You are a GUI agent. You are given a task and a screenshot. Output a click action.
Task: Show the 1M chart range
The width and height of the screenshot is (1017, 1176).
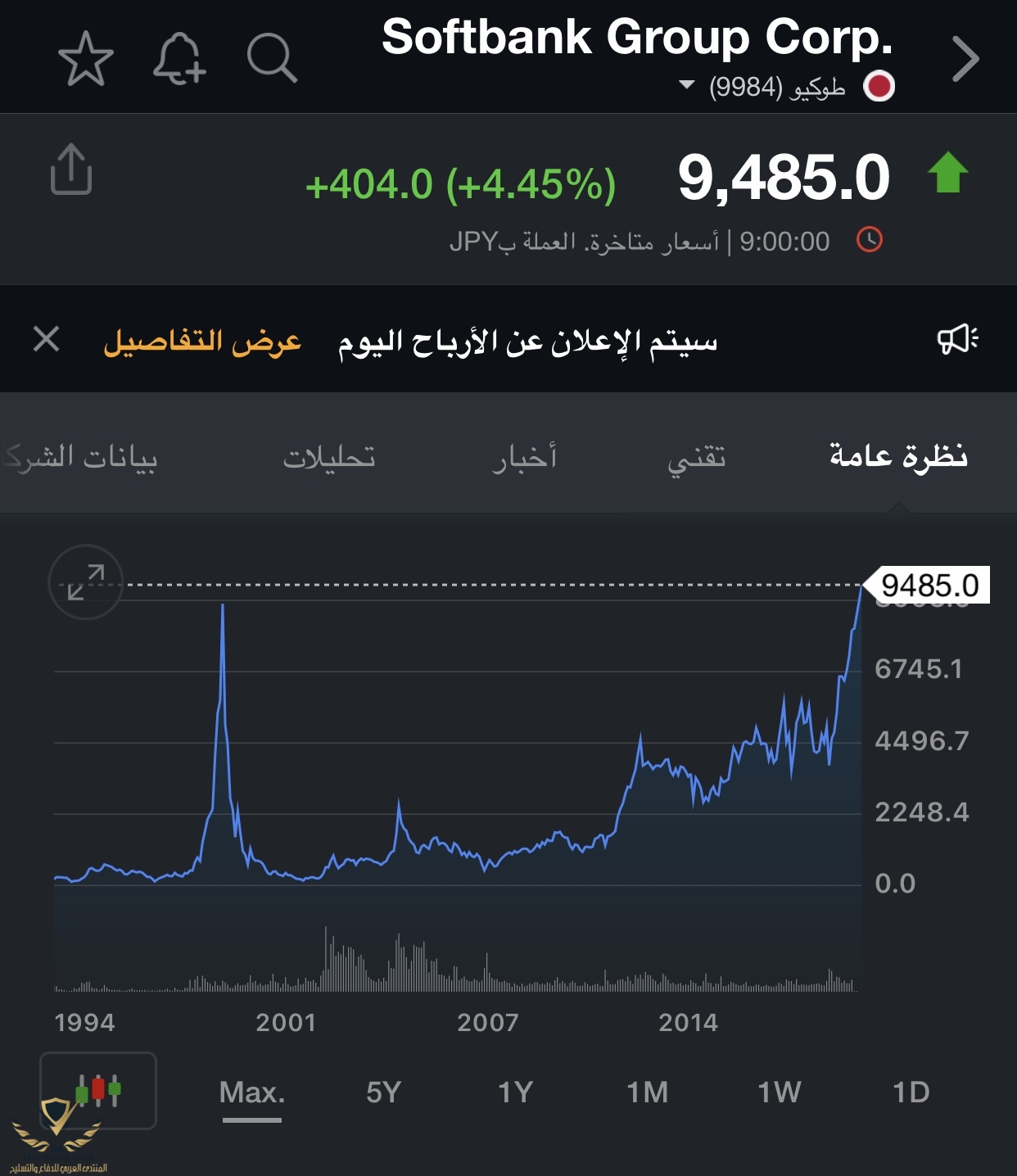point(648,1092)
